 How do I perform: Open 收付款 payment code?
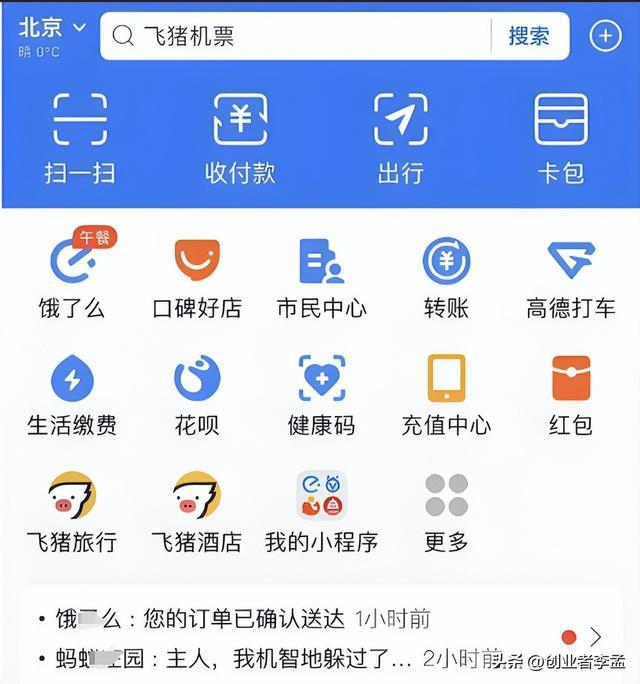240,138
